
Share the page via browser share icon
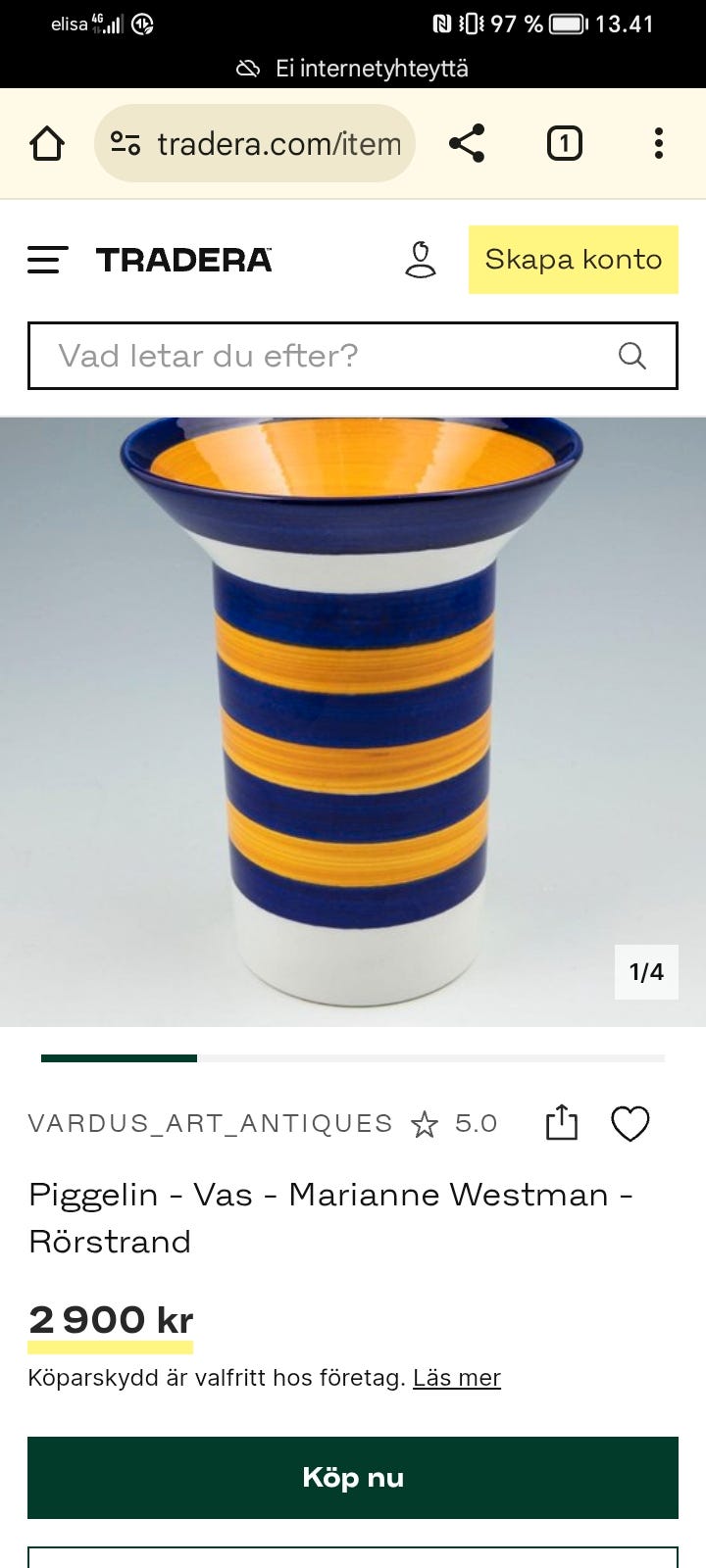coord(467,143)
